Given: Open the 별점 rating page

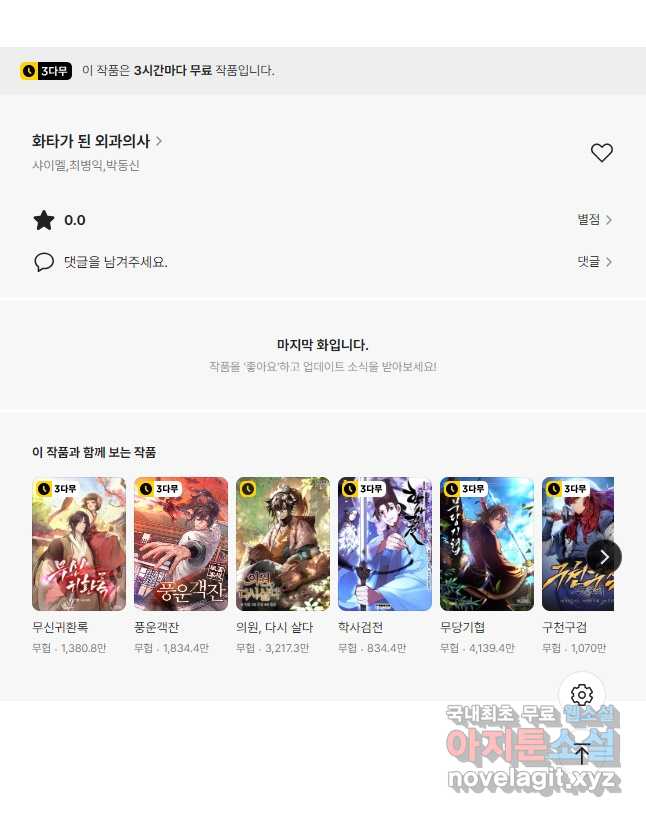Looking at the screenshot, I should pyautogui.click(x=594, y=220).
